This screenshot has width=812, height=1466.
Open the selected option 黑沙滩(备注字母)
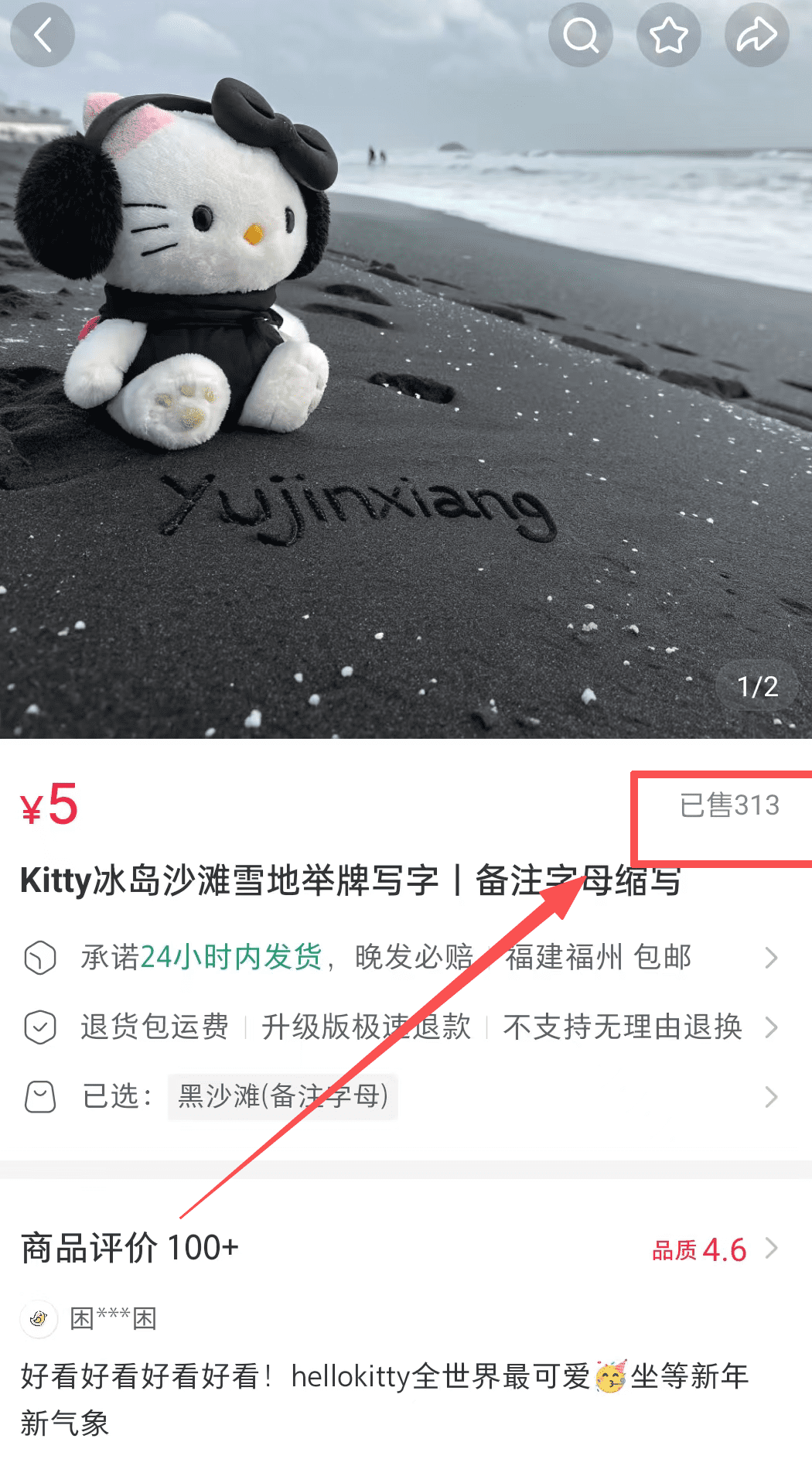tap(283, 1097)
